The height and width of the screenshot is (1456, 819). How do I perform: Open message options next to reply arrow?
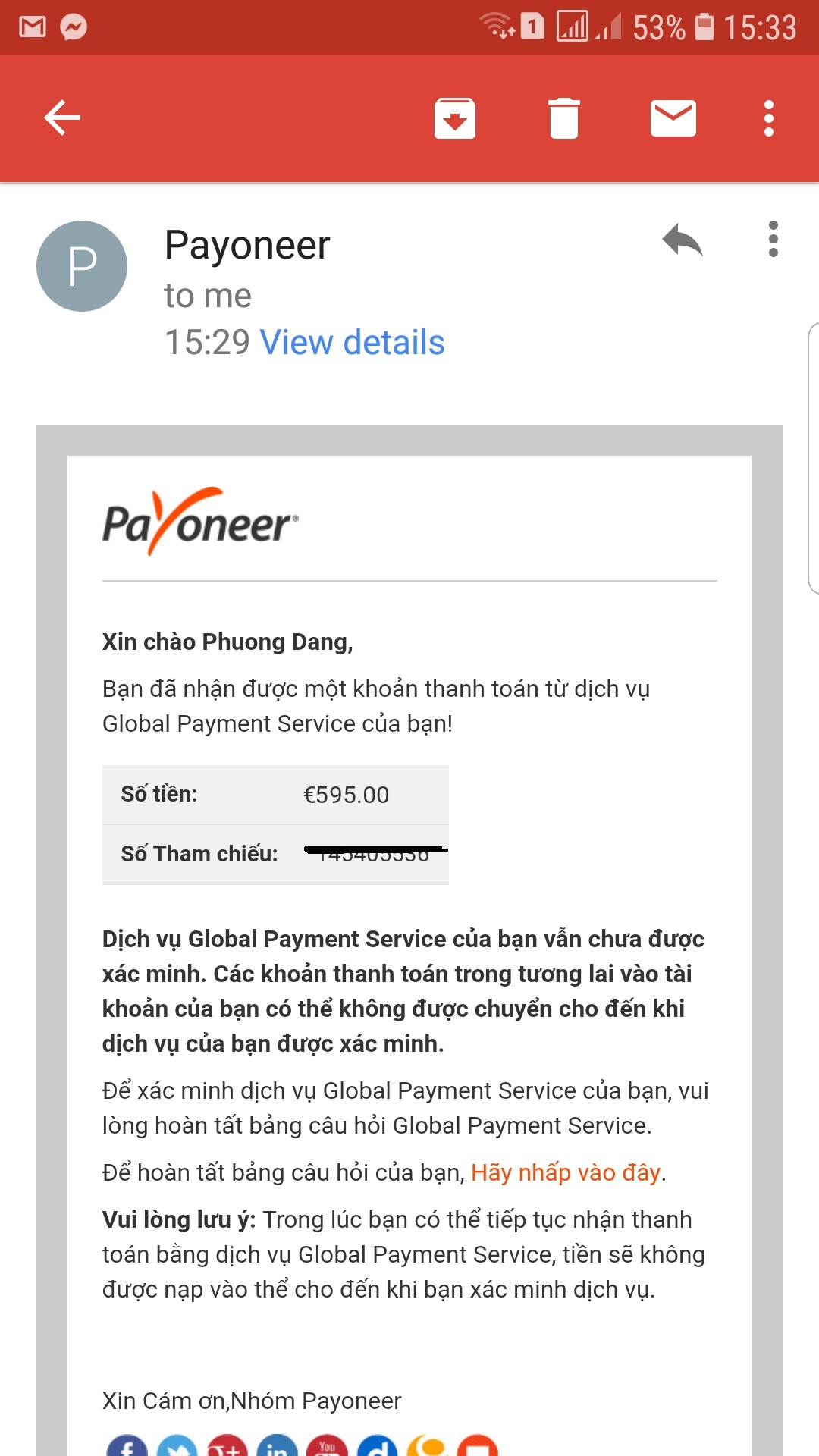(773, 240)
